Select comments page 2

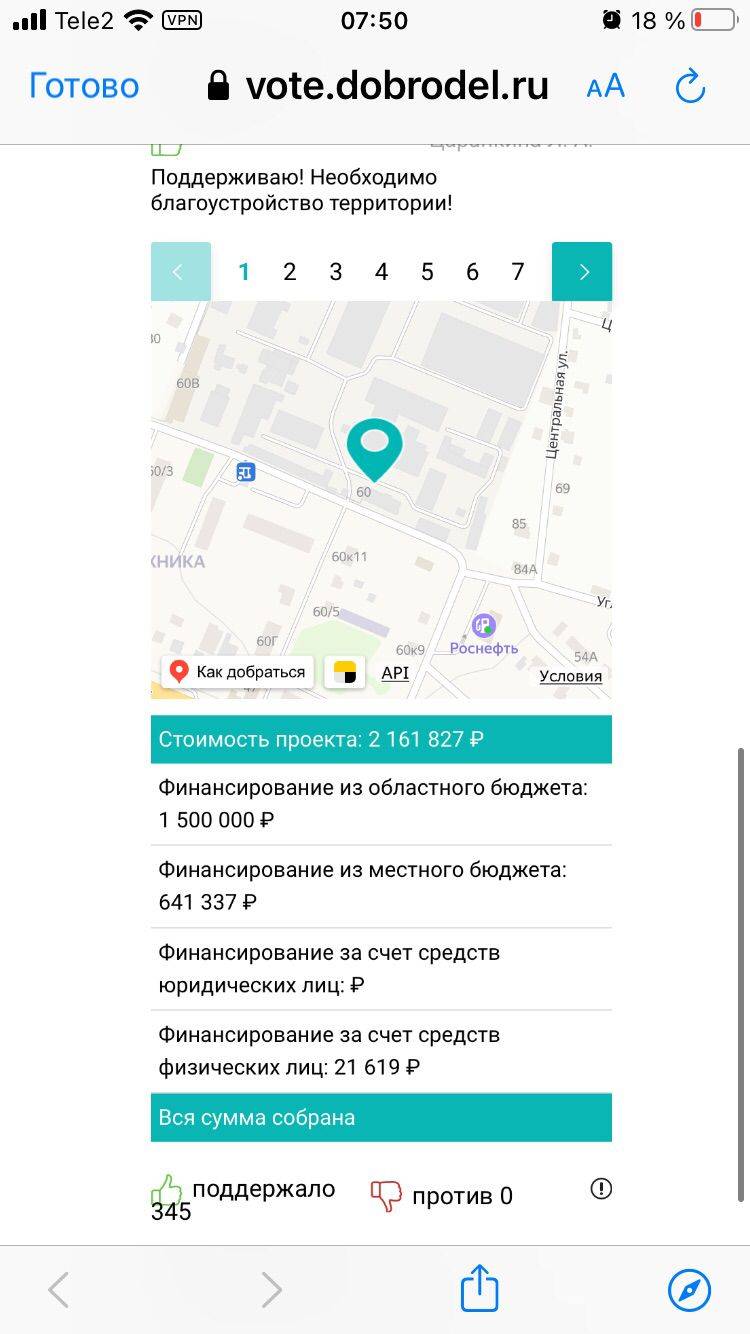click(290, 272)
